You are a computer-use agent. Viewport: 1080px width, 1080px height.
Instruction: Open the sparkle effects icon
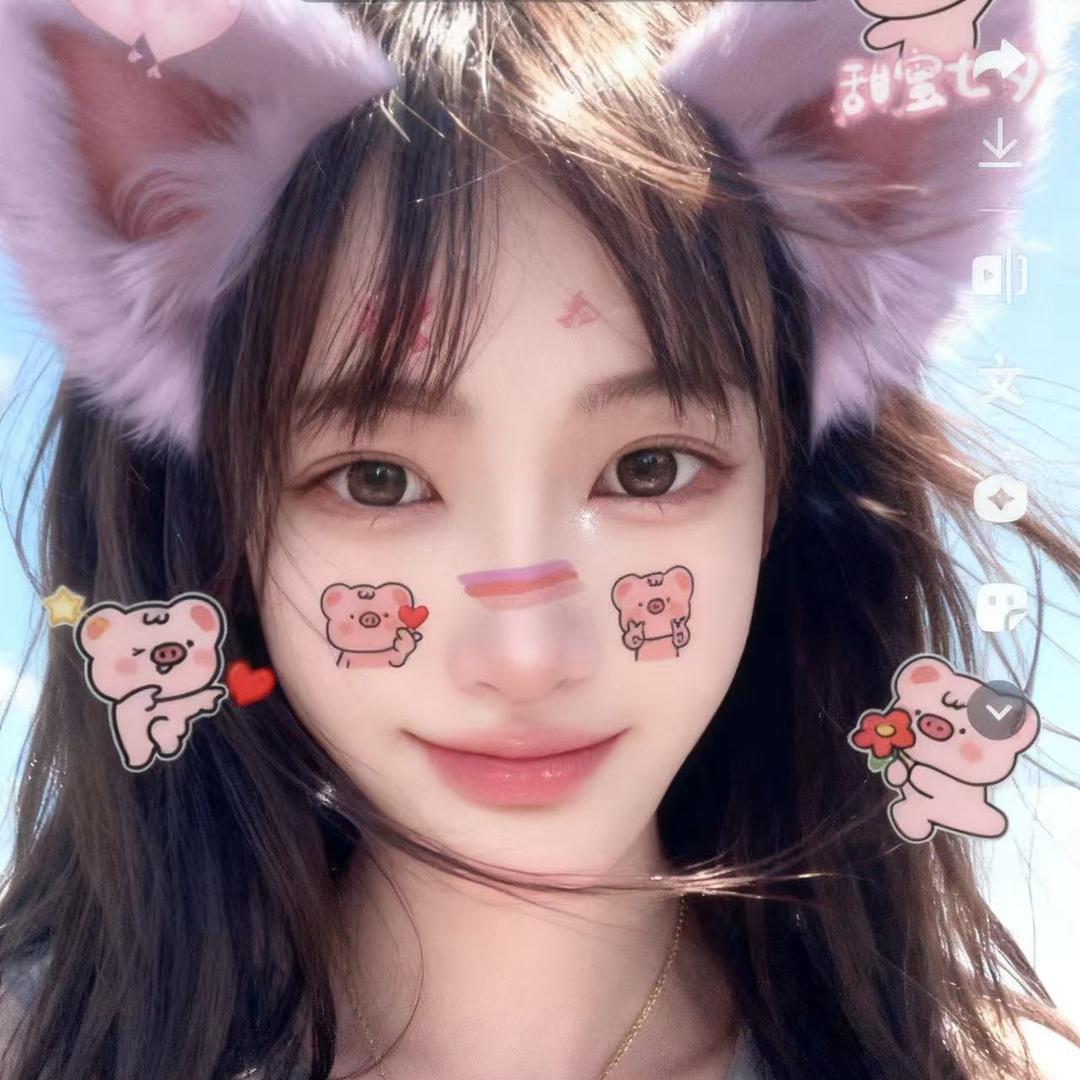tap(1000, 499)
